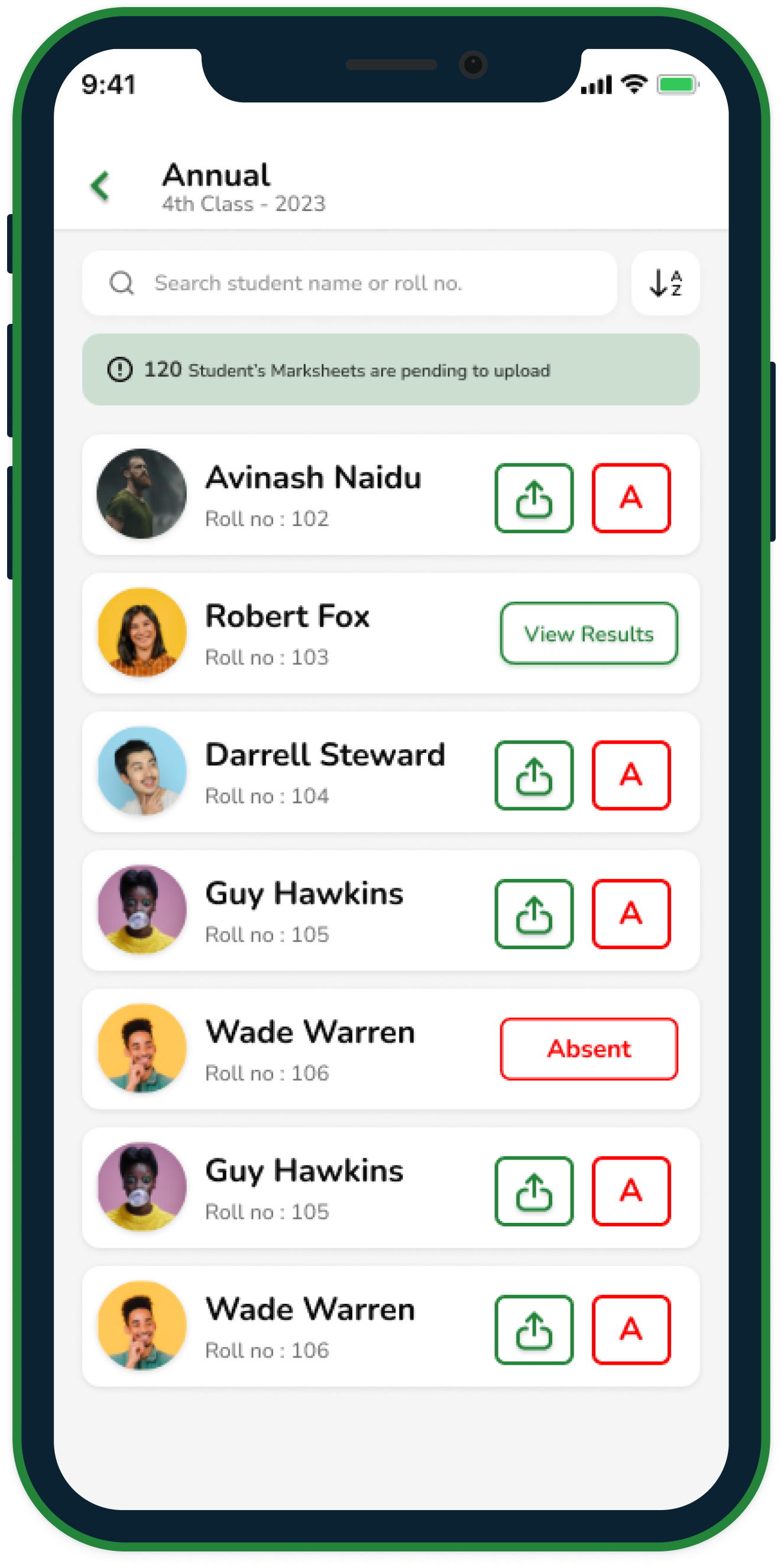Go back using the green arrow

101,186
